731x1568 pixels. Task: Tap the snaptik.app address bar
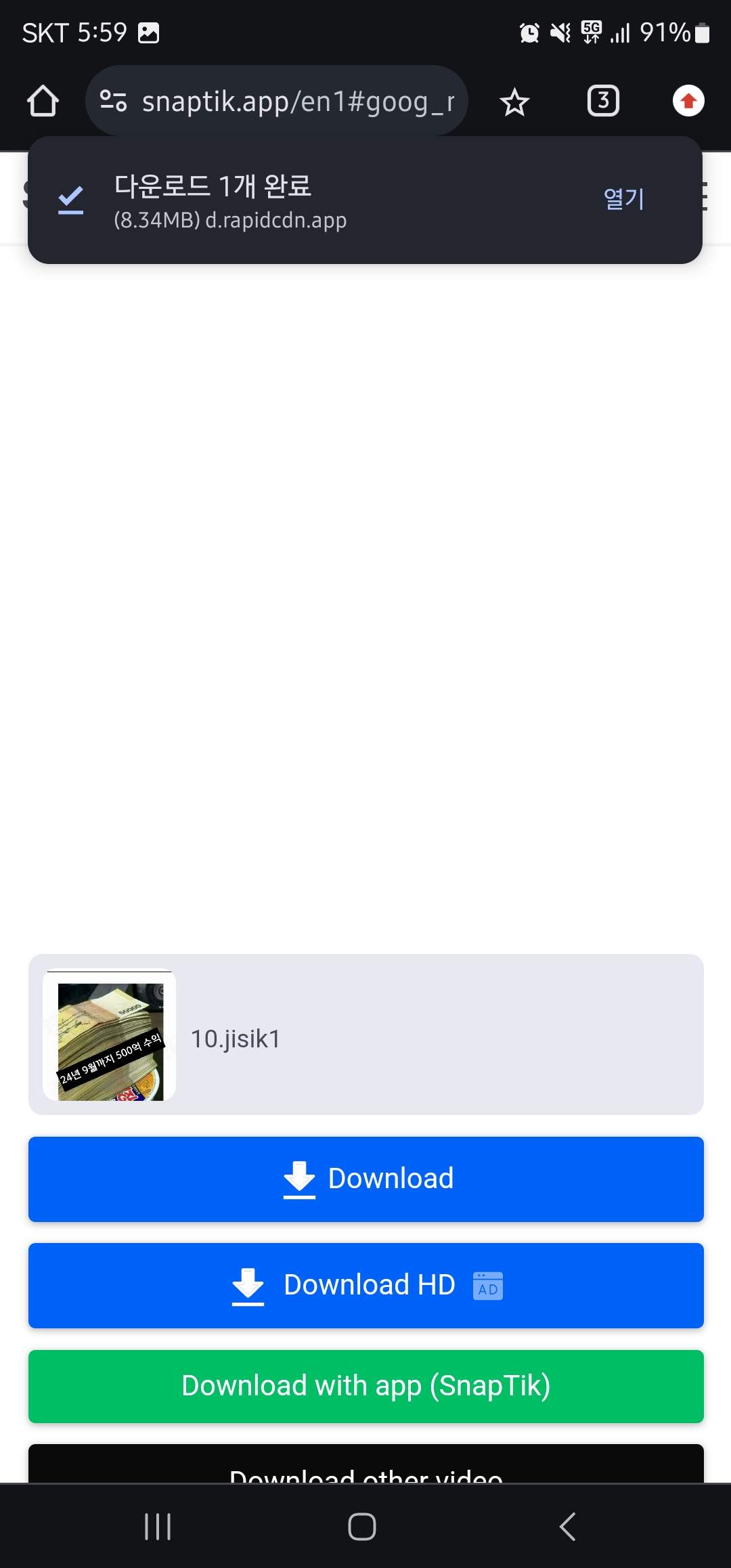(298, 102)
